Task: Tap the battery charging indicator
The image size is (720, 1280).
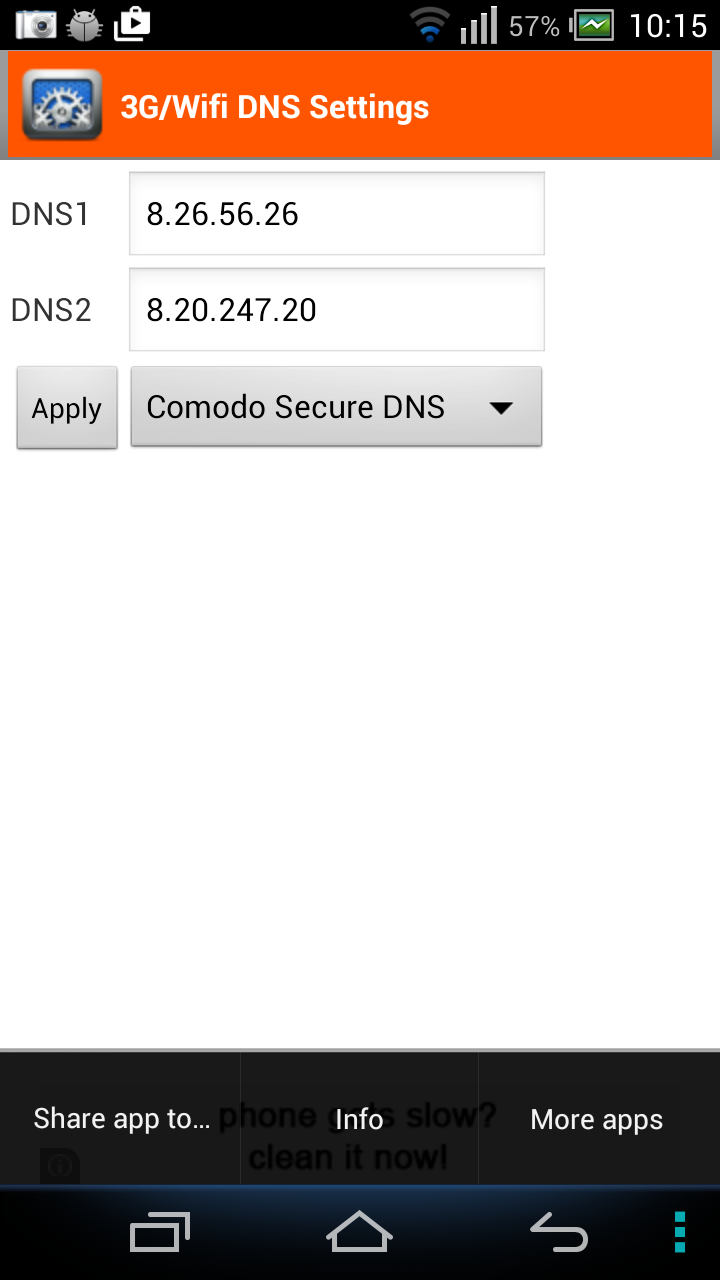Action: coord(592,25)
